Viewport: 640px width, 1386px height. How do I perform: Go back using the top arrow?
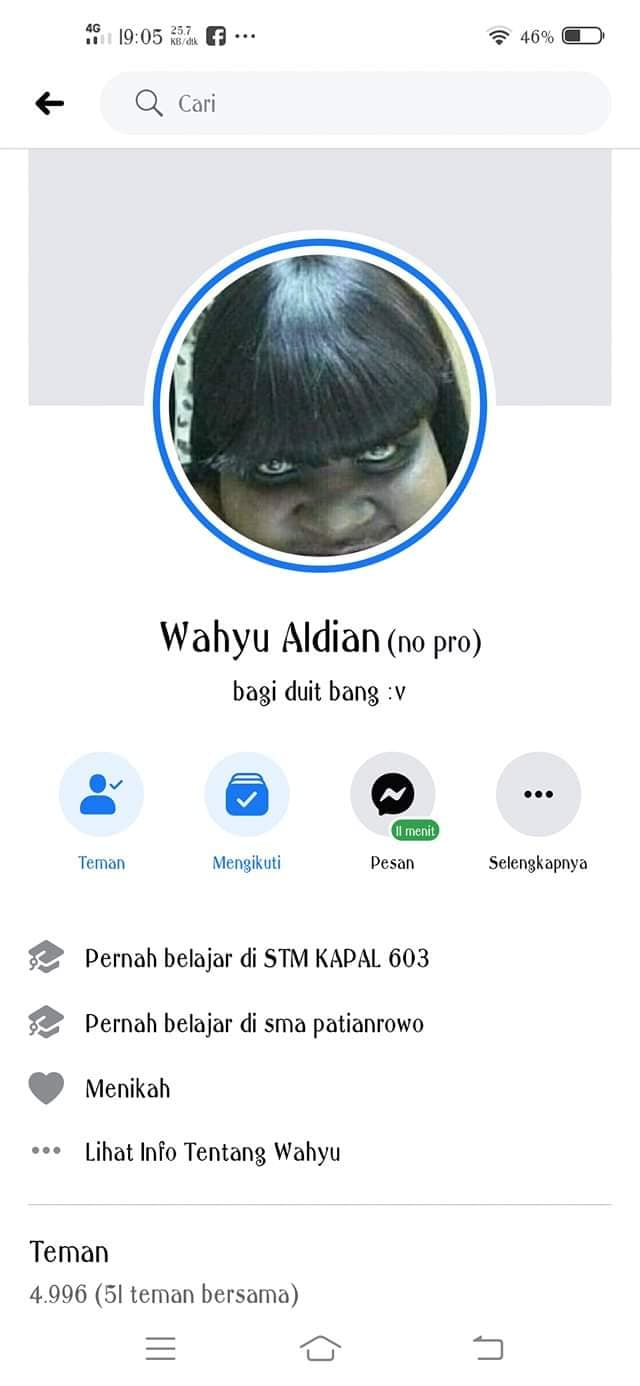(49, 103)
